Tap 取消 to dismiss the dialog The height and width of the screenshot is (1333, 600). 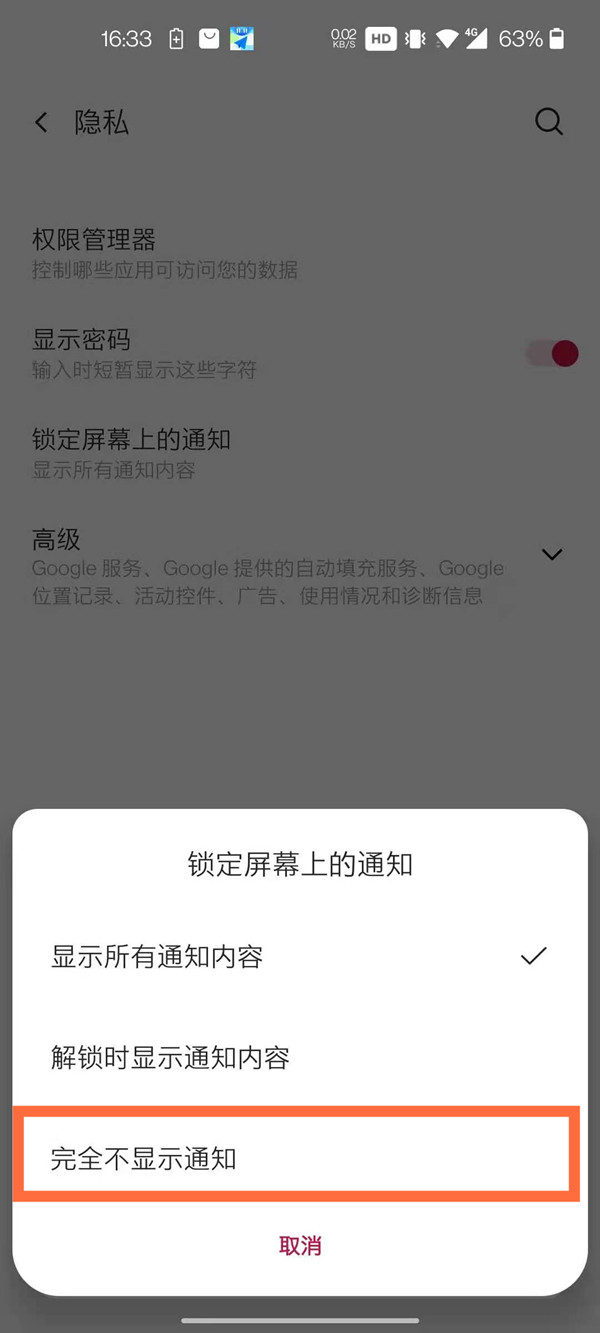click(300, 1246)
